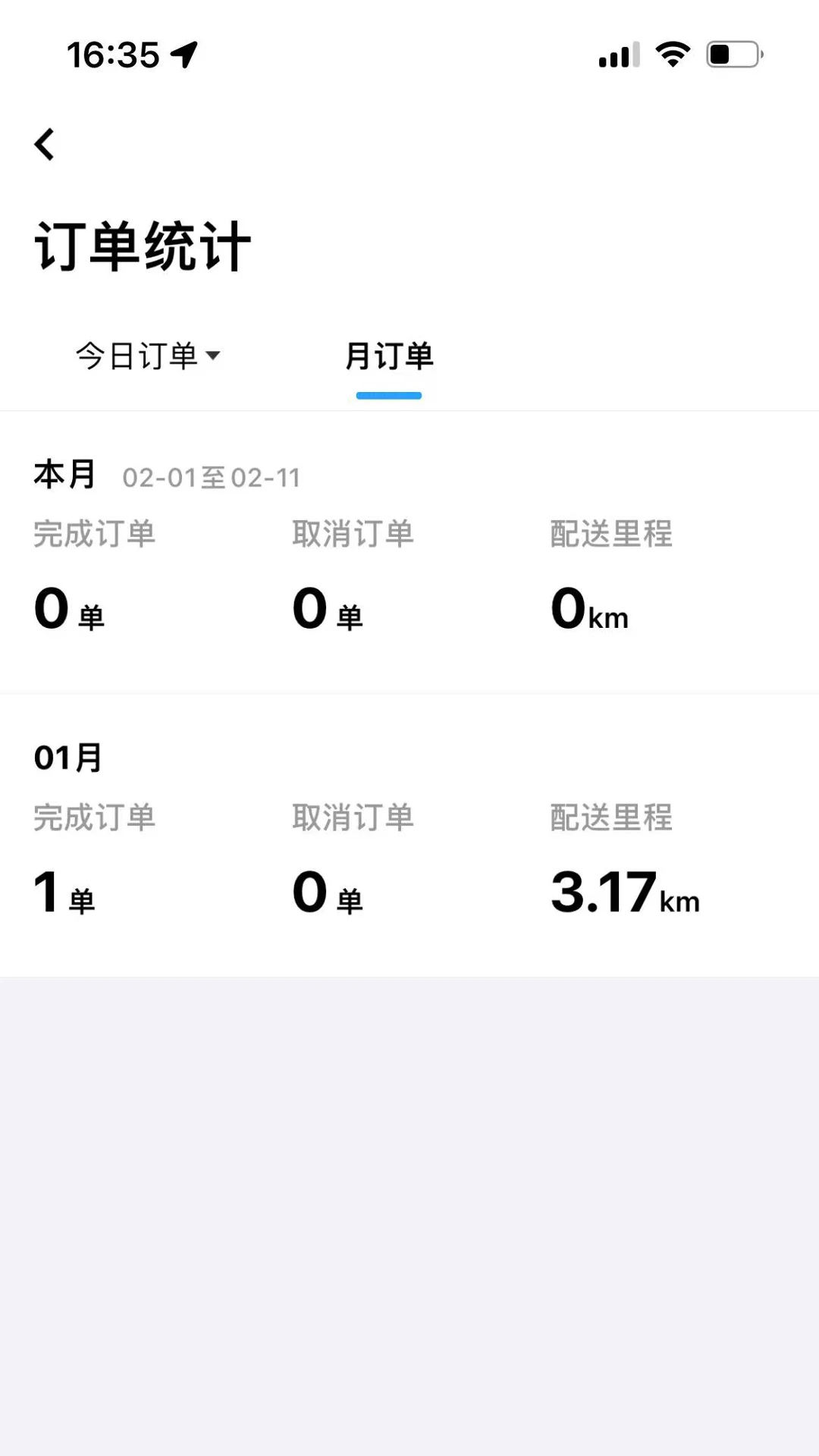The width and height of the screenshot is (819, 1456).
Task: Switch to the 月订单 tab
Action: [x=388, y=356]
